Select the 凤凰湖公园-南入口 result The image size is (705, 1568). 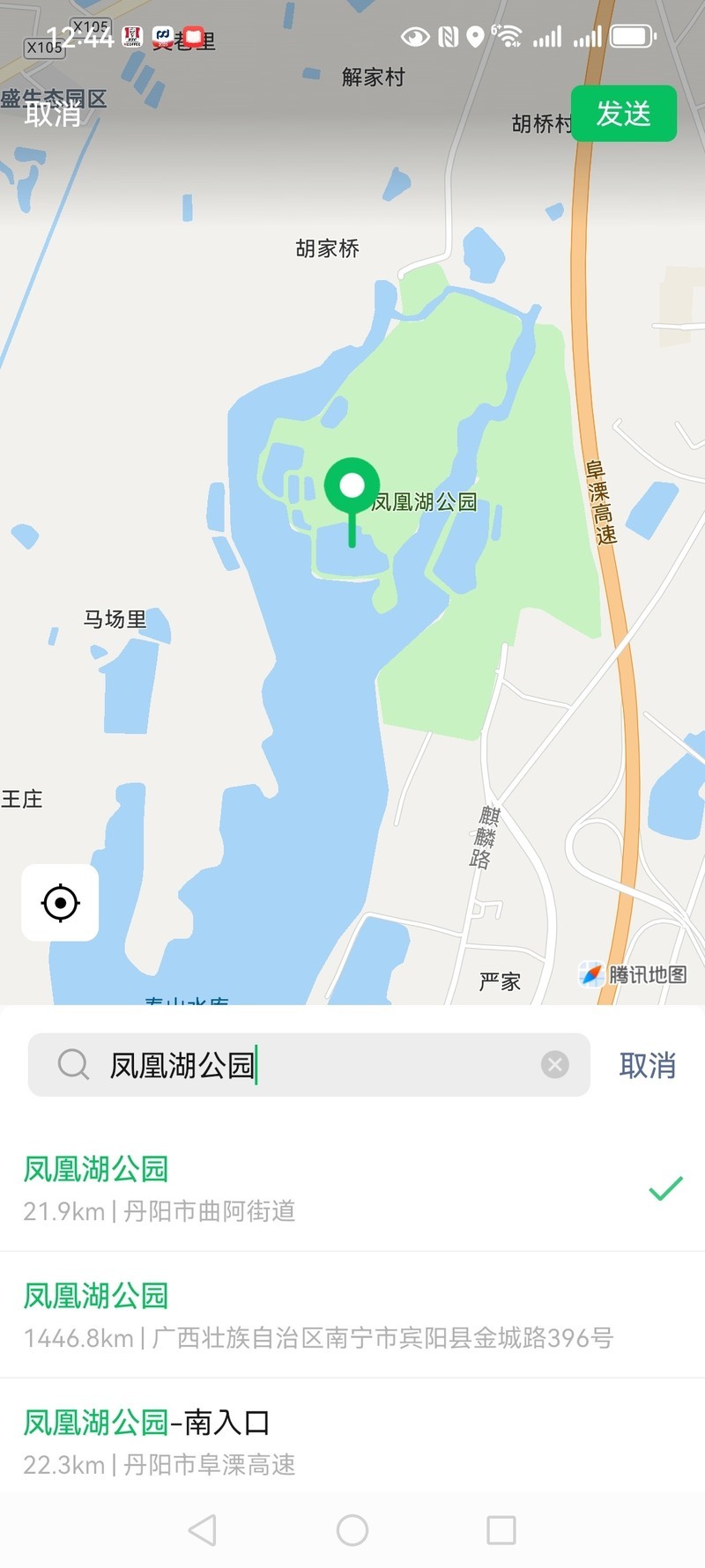(335, 1441)
